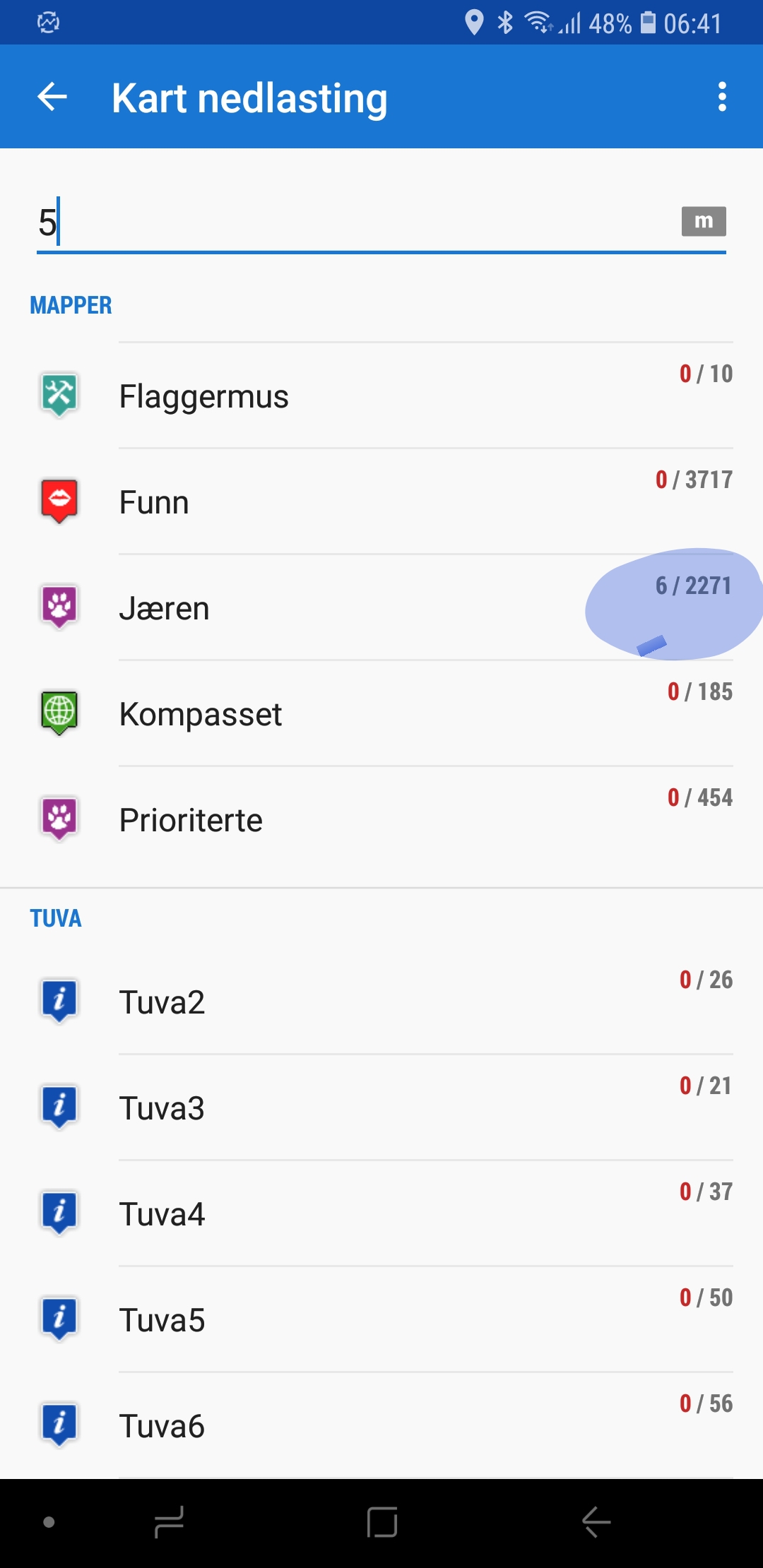
Task: Open the Tuva6 row
Action: [x=381, y=1425]
